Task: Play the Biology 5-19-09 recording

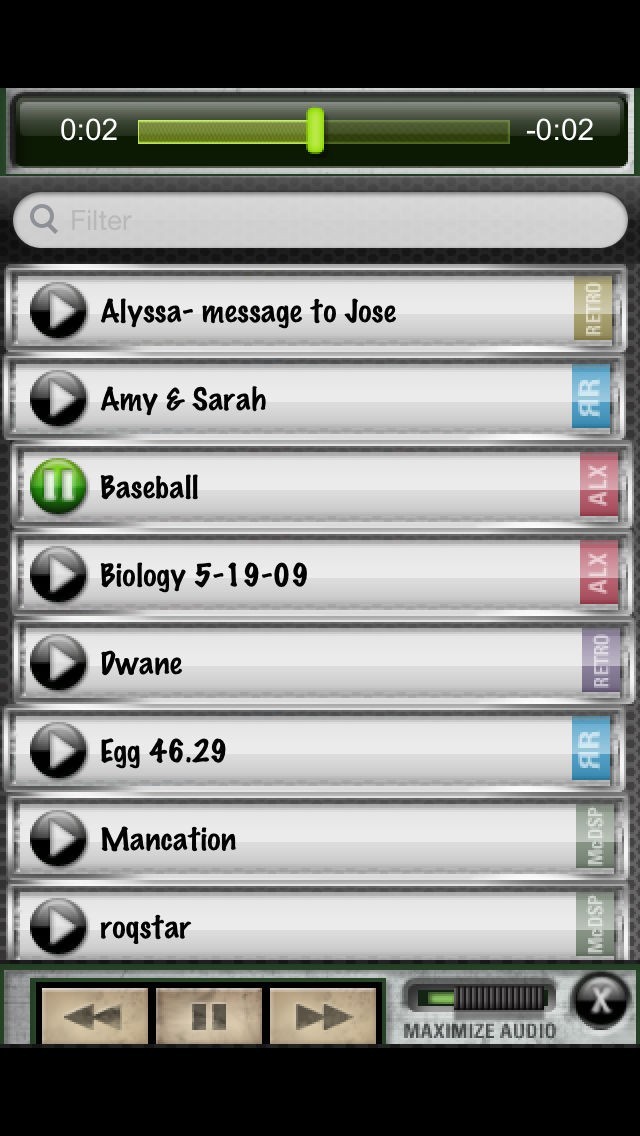Action: click(x=58, y=575)
